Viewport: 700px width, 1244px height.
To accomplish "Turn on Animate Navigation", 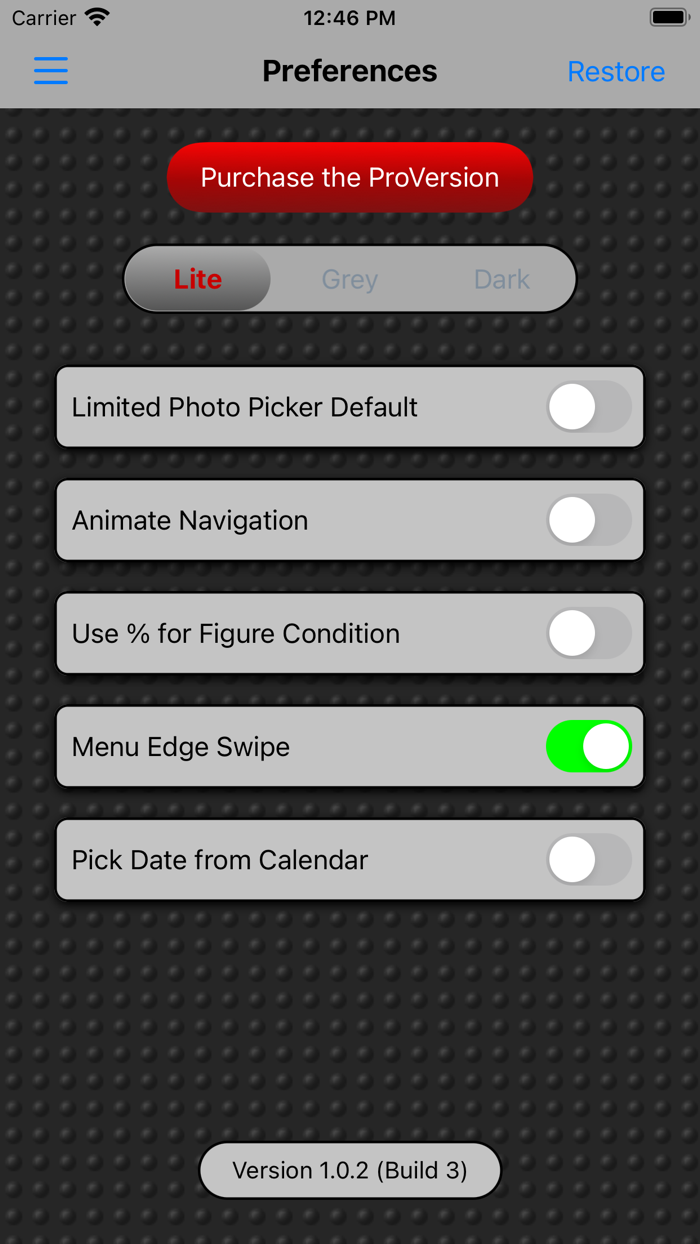I will pyautogui.click(x=588, y=520).
